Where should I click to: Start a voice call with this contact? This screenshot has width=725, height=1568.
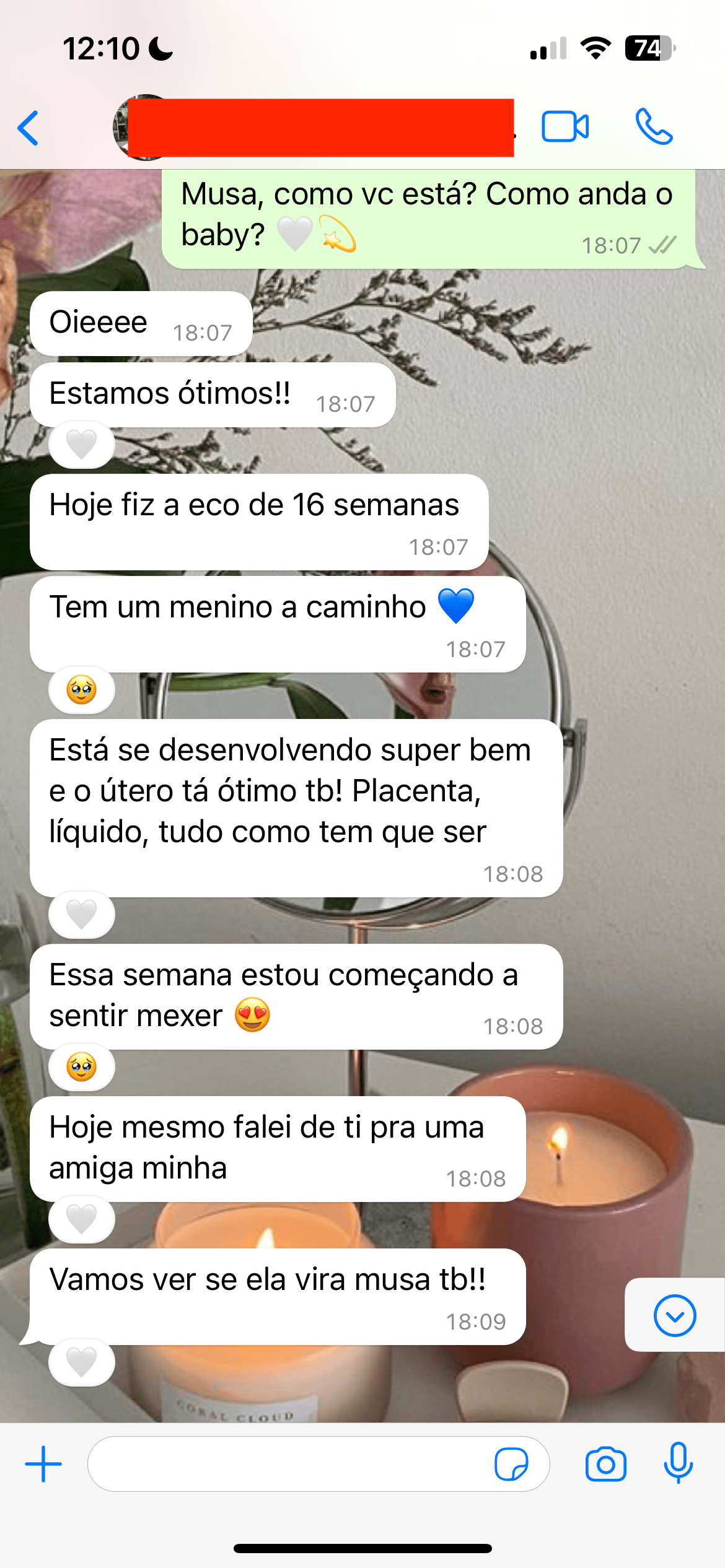tap(654, 127)
